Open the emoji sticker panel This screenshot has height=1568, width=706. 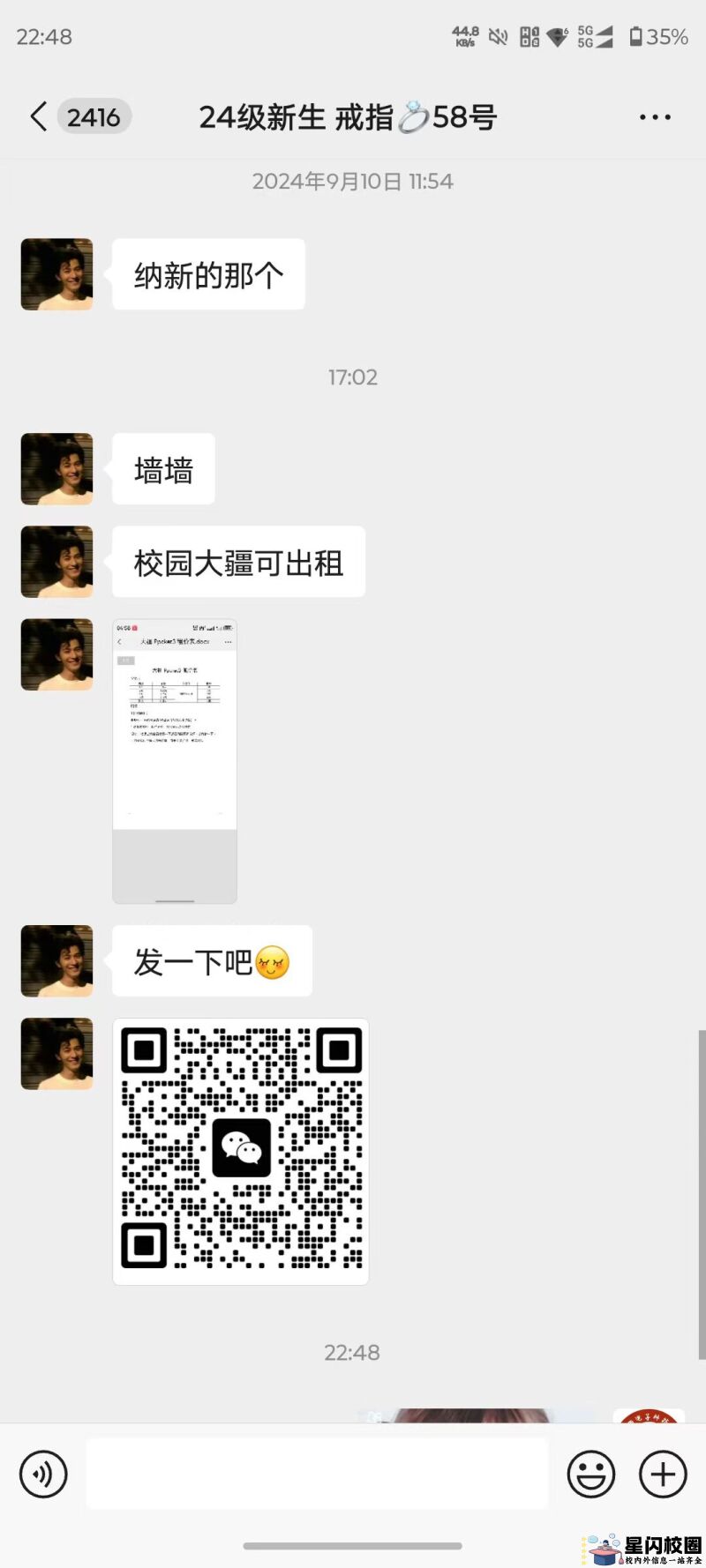590,1473
